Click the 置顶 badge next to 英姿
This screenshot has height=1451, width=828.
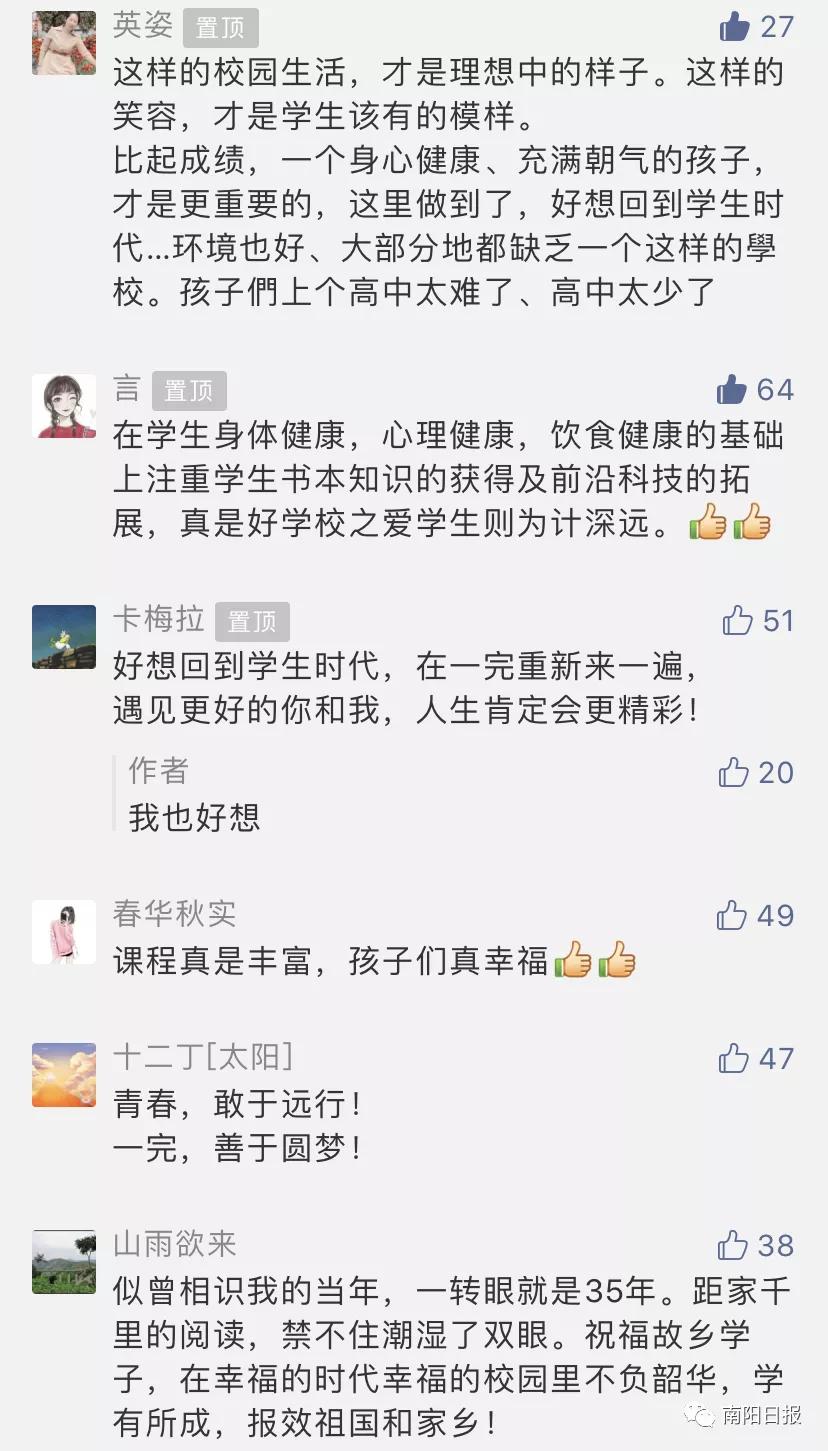click(220, 29)
